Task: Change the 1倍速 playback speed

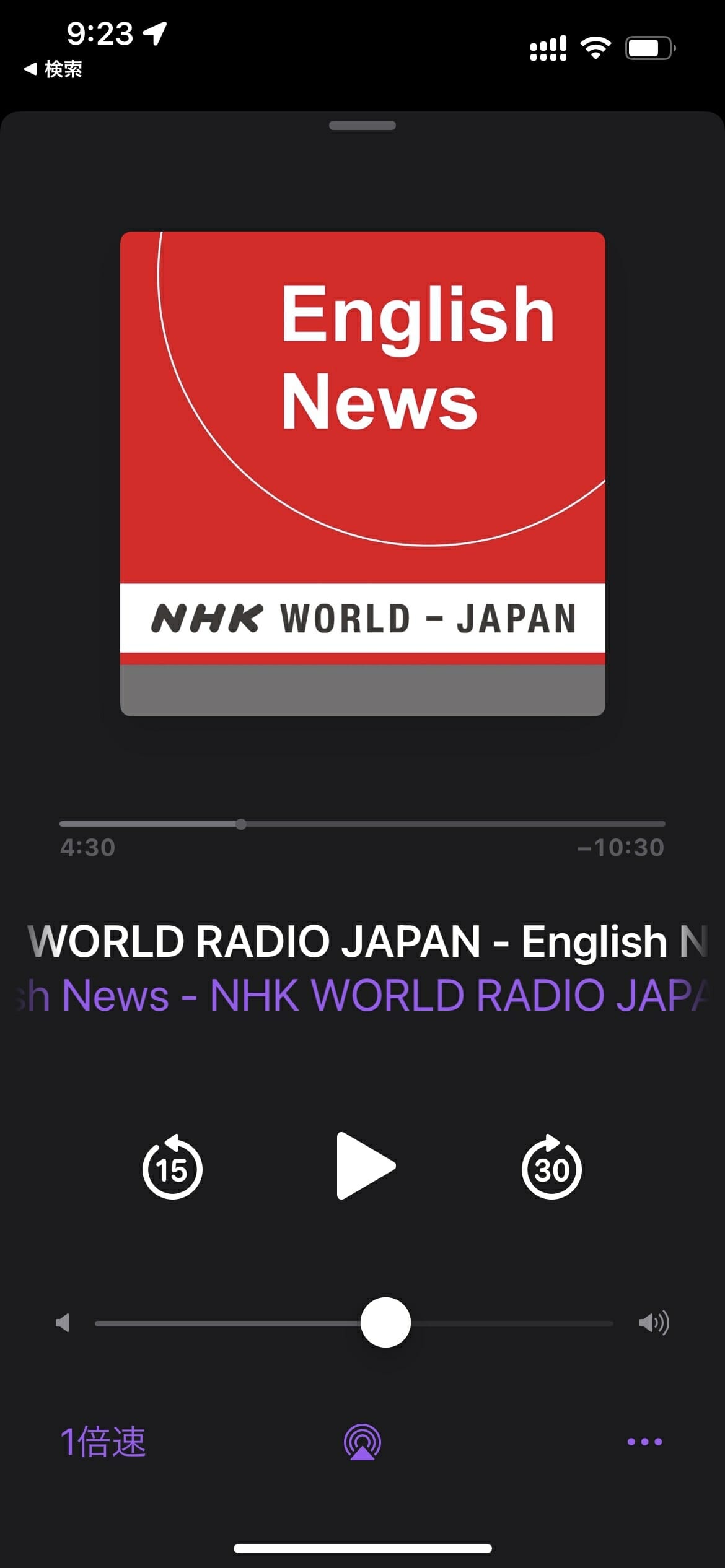Action: (x=103, y=1442)
